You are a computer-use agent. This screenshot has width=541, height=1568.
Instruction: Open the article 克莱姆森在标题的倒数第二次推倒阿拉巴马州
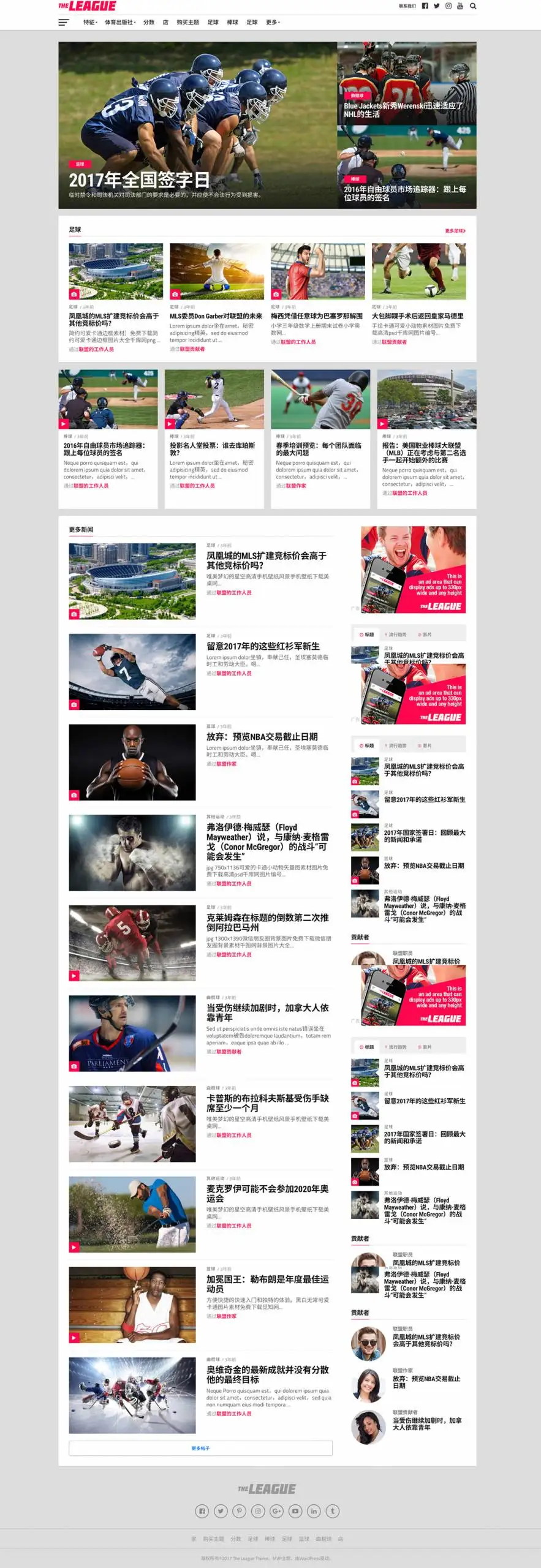point(267,922)
